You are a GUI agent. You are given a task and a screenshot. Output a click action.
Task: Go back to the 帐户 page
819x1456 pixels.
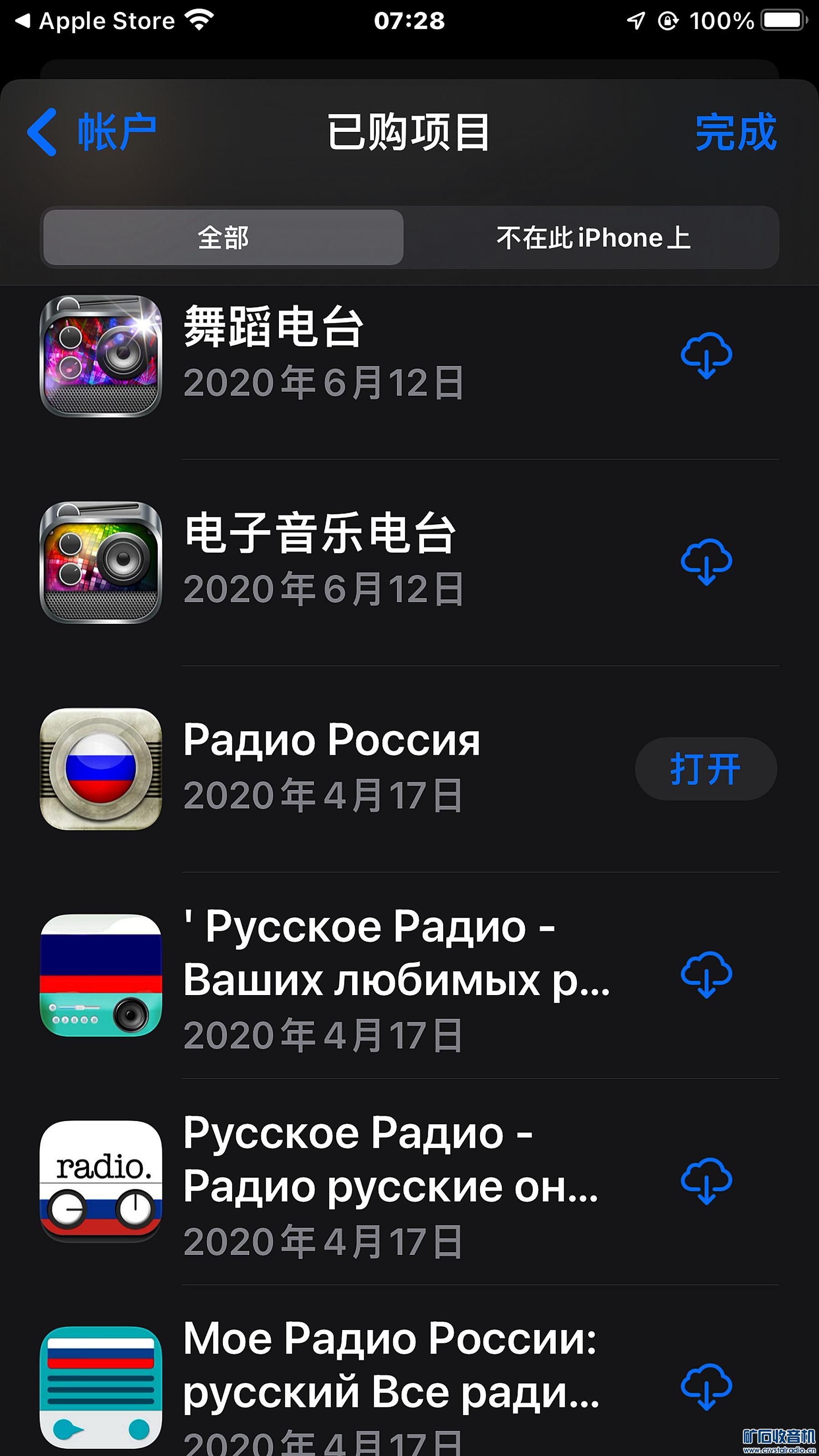pos(91,132)
